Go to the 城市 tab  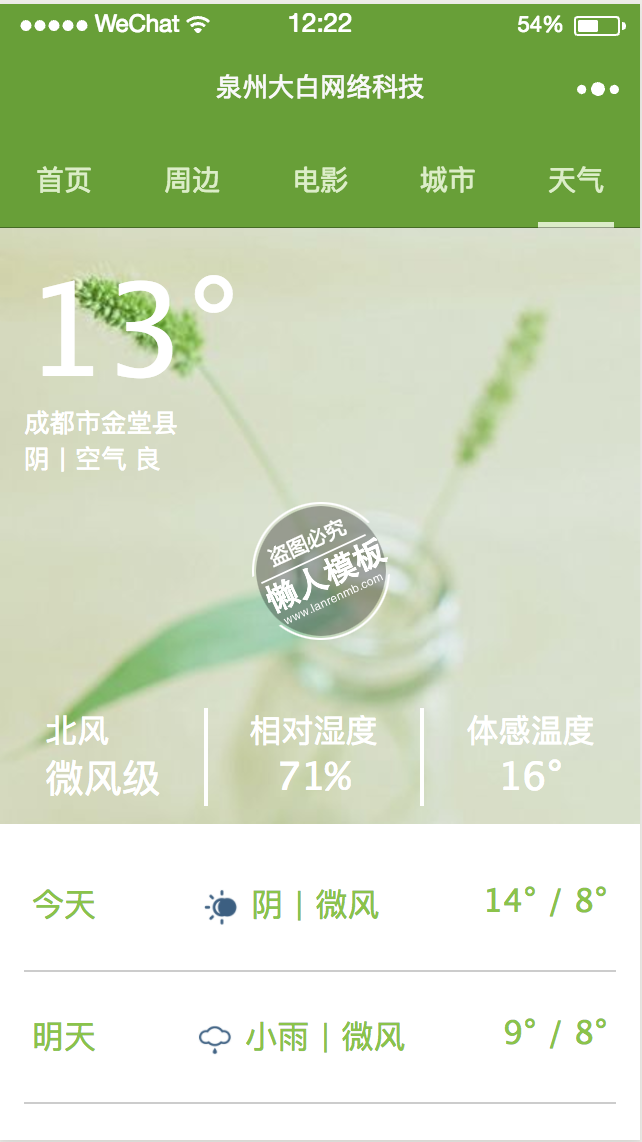447,181
